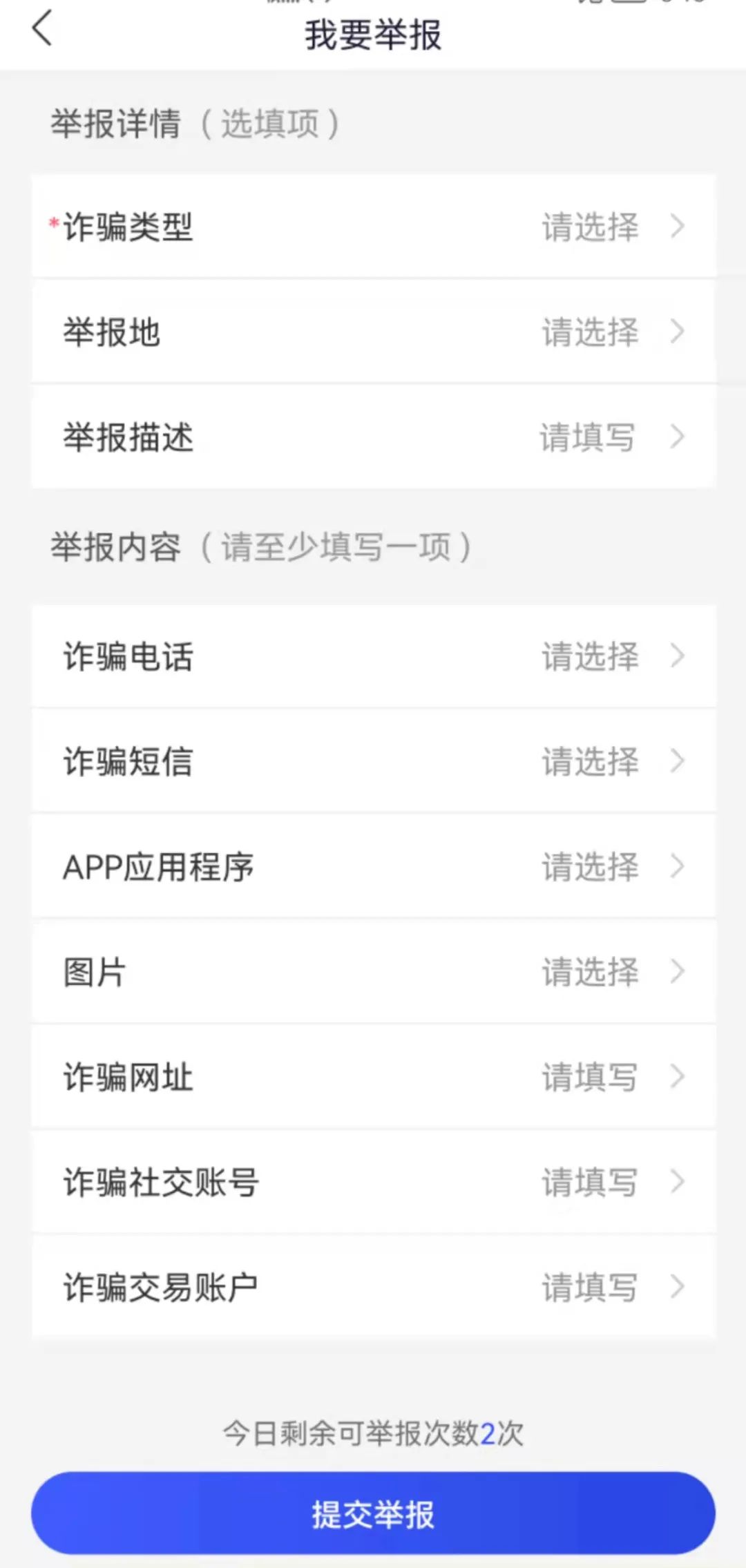Select a number under 诈骗电话
This screenshot has width=746, height=1568.
pyautogui.click(x=373, y=656)
